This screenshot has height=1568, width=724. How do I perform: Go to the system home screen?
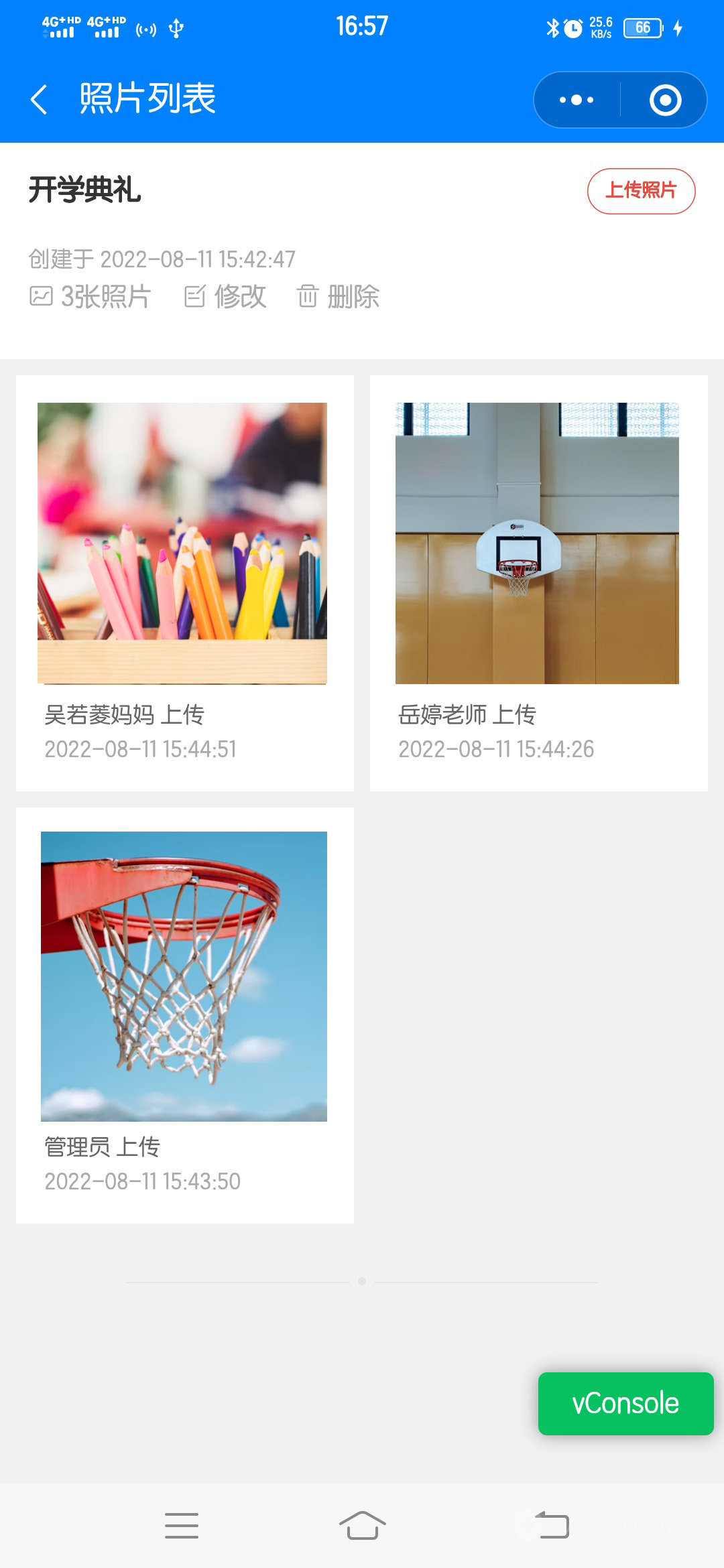tap(362, 1526)
